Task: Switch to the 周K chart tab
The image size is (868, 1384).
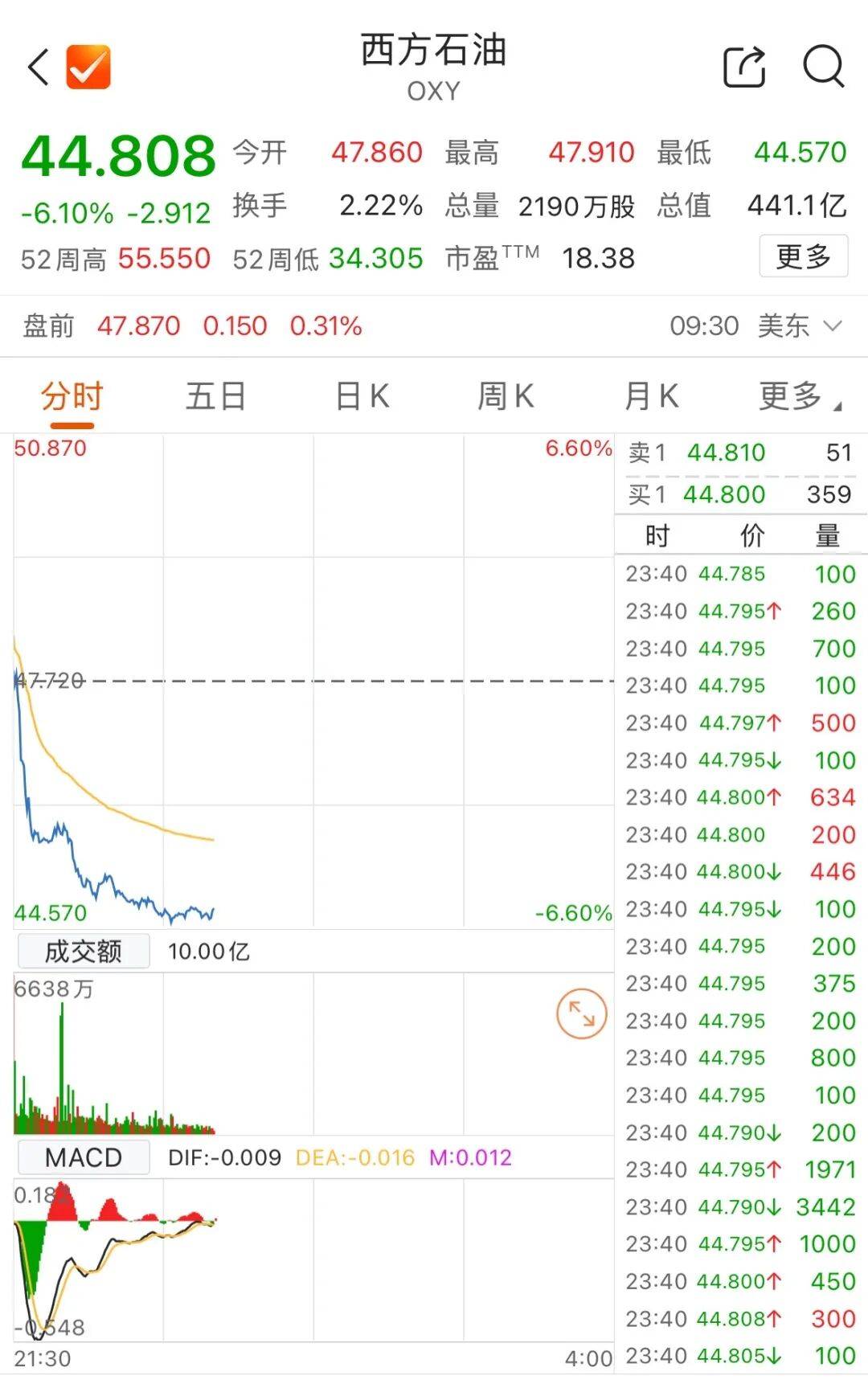Action: point(506,396)
